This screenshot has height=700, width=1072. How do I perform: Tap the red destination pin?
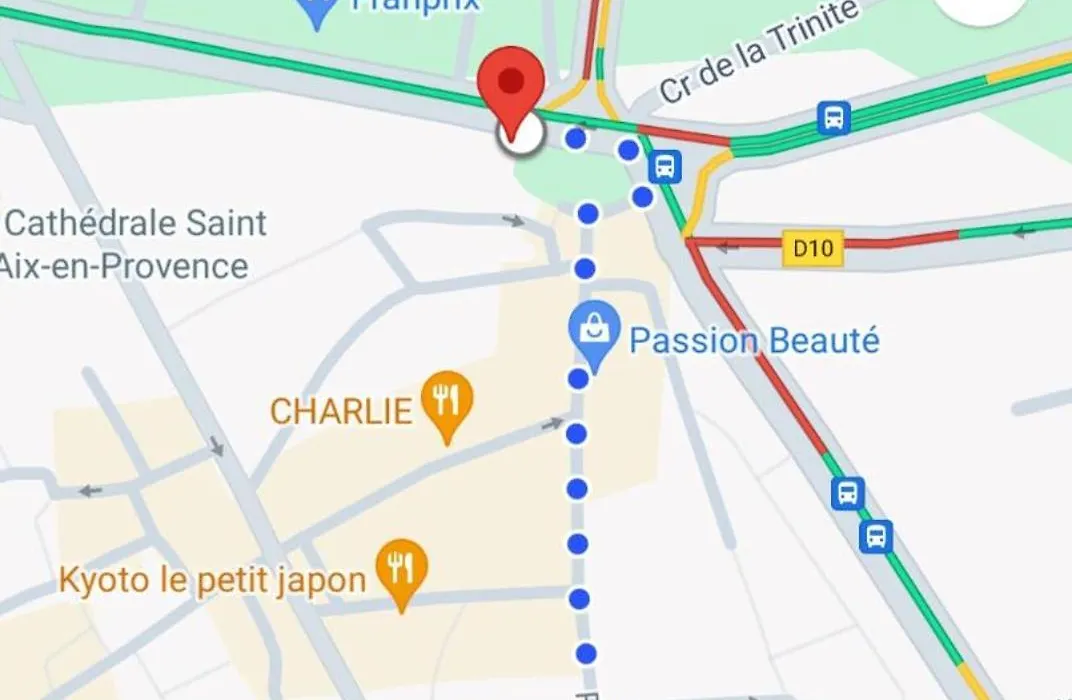(x=512, y=86)
